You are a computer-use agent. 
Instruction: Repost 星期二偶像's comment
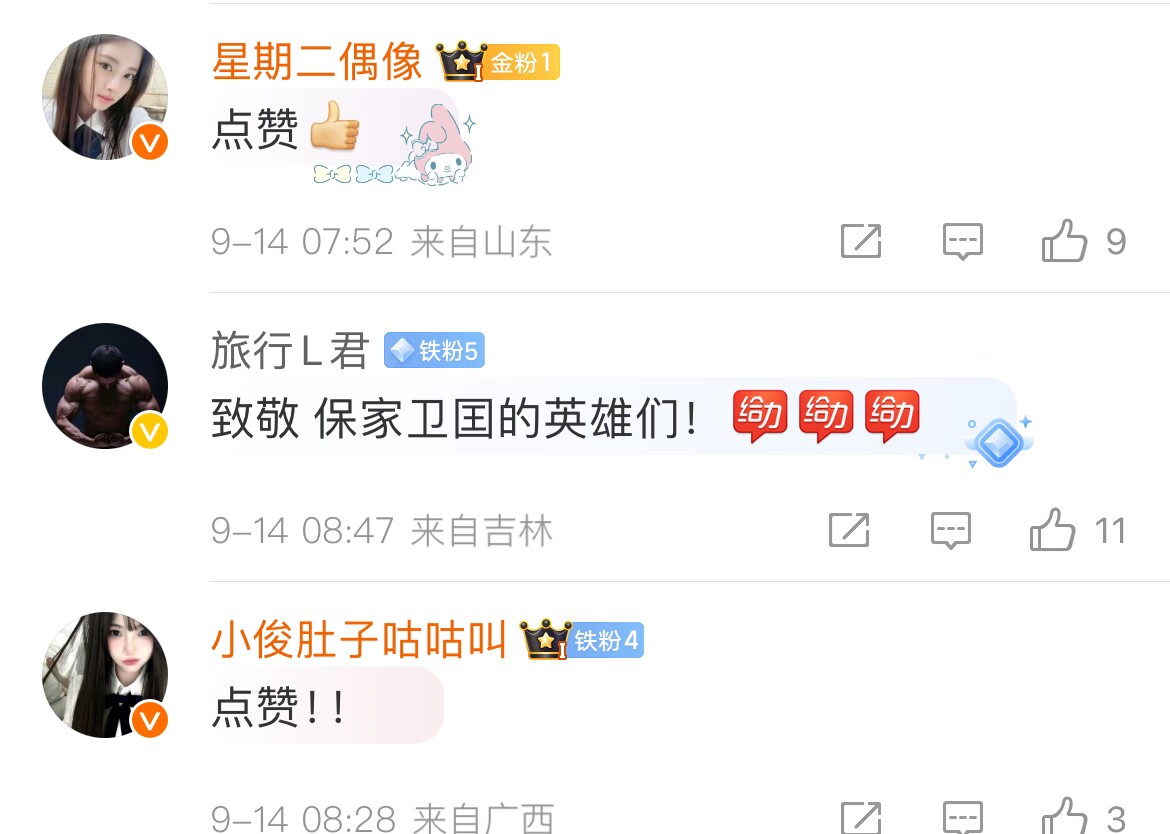tap(860, 241)
